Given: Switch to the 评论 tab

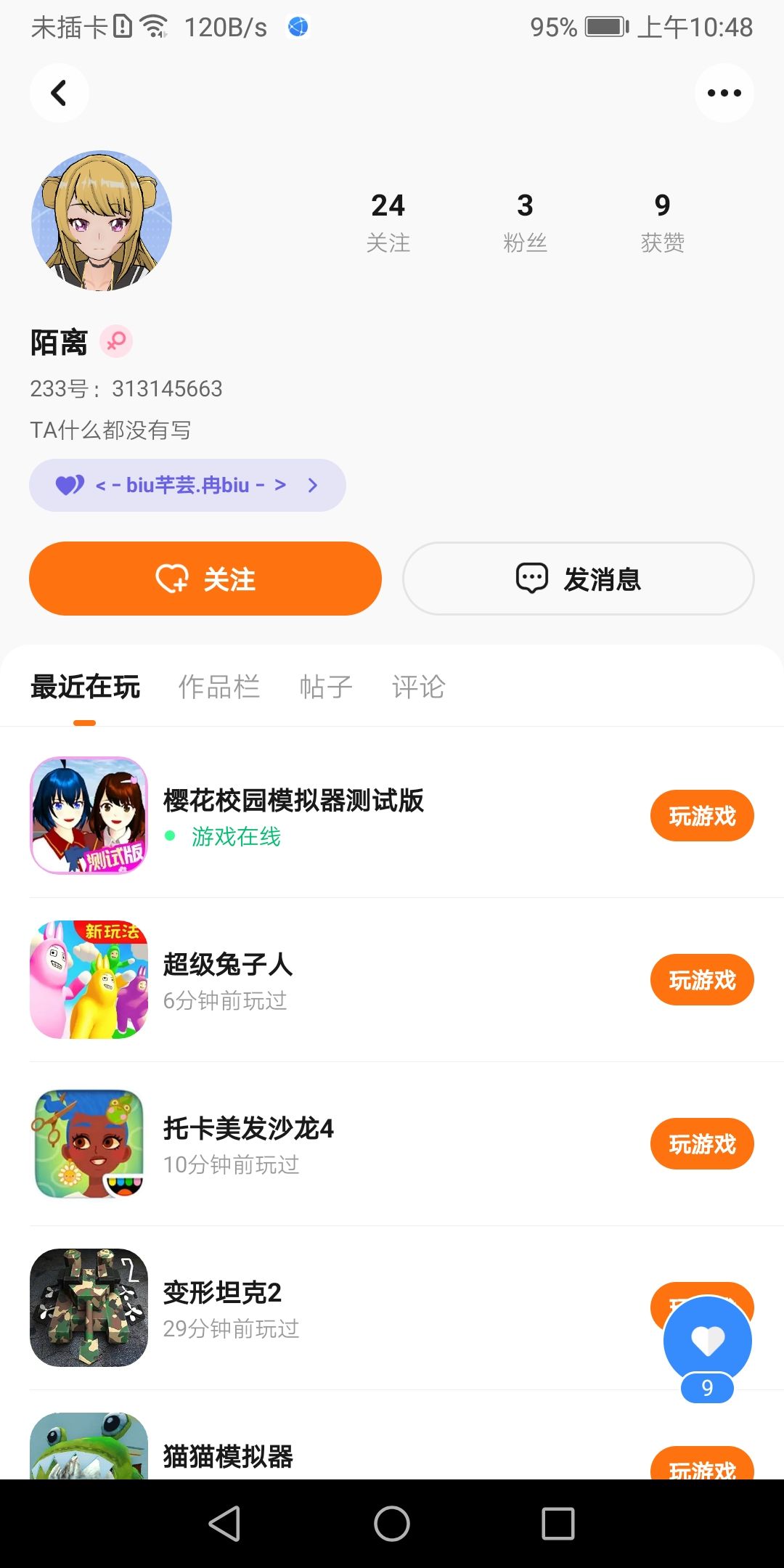Looking at the screenshot, I should (x=418, y=687).
